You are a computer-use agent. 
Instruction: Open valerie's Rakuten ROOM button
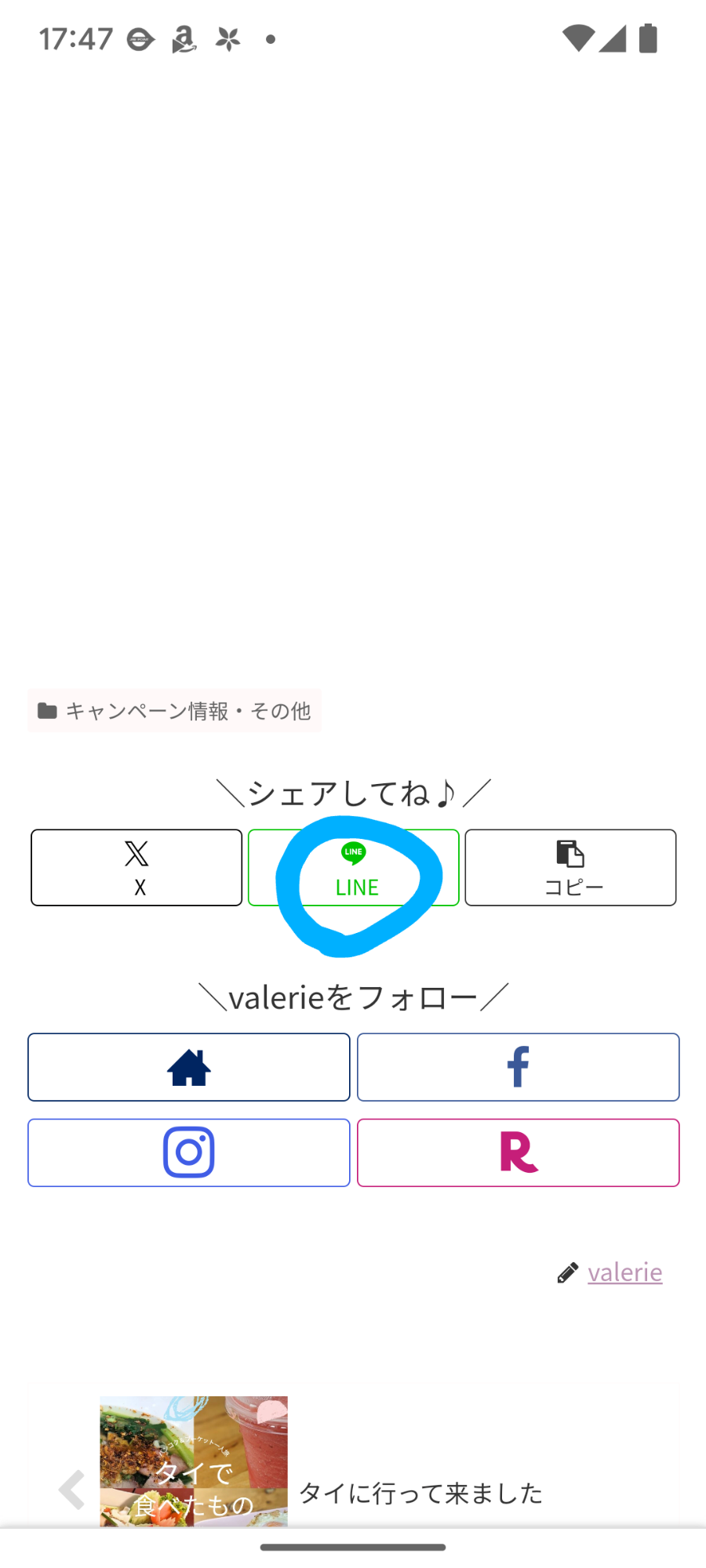point(518,1152)
